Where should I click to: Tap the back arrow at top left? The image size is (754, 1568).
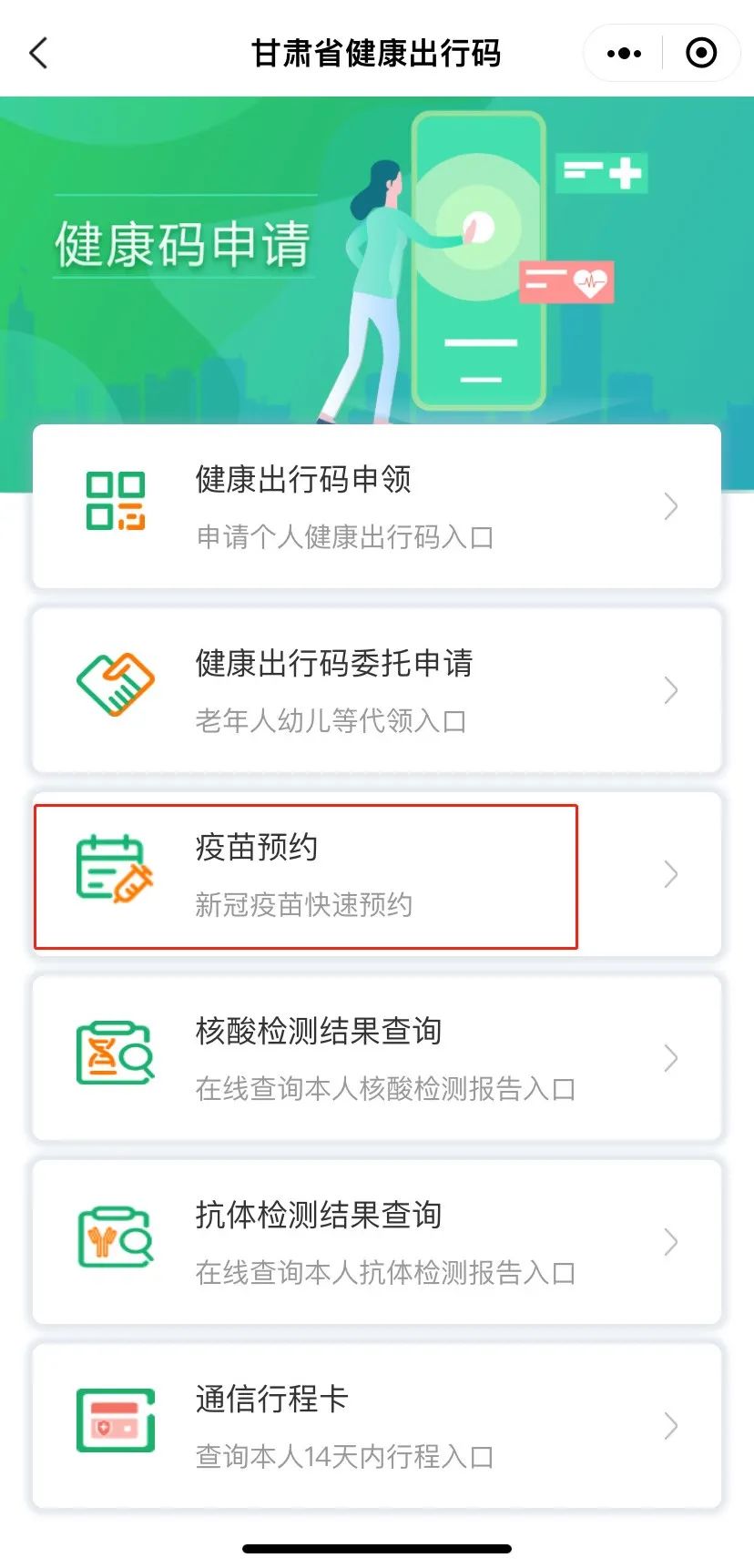tap(38, 53)
